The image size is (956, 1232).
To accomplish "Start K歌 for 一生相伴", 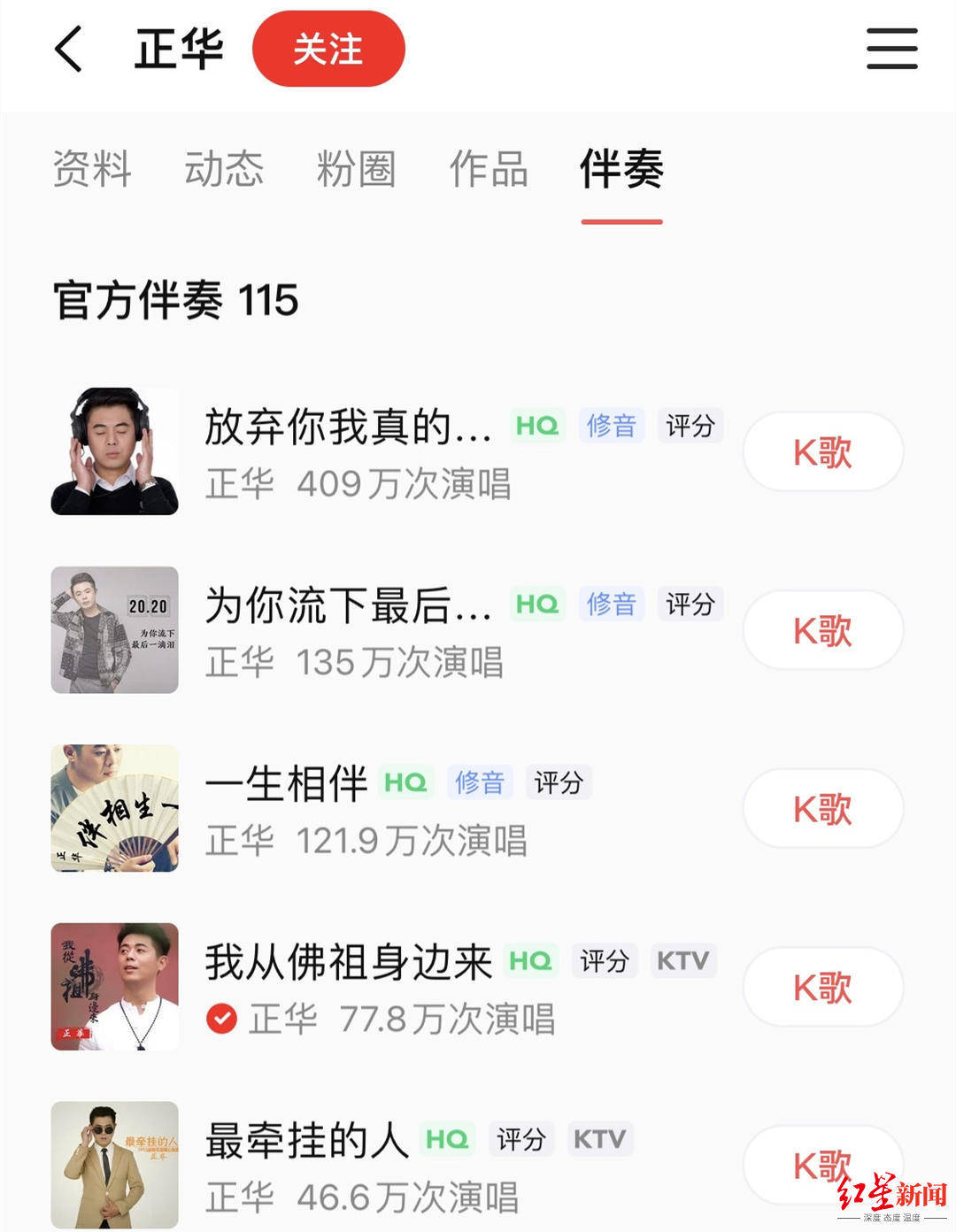I will (822, 809).
